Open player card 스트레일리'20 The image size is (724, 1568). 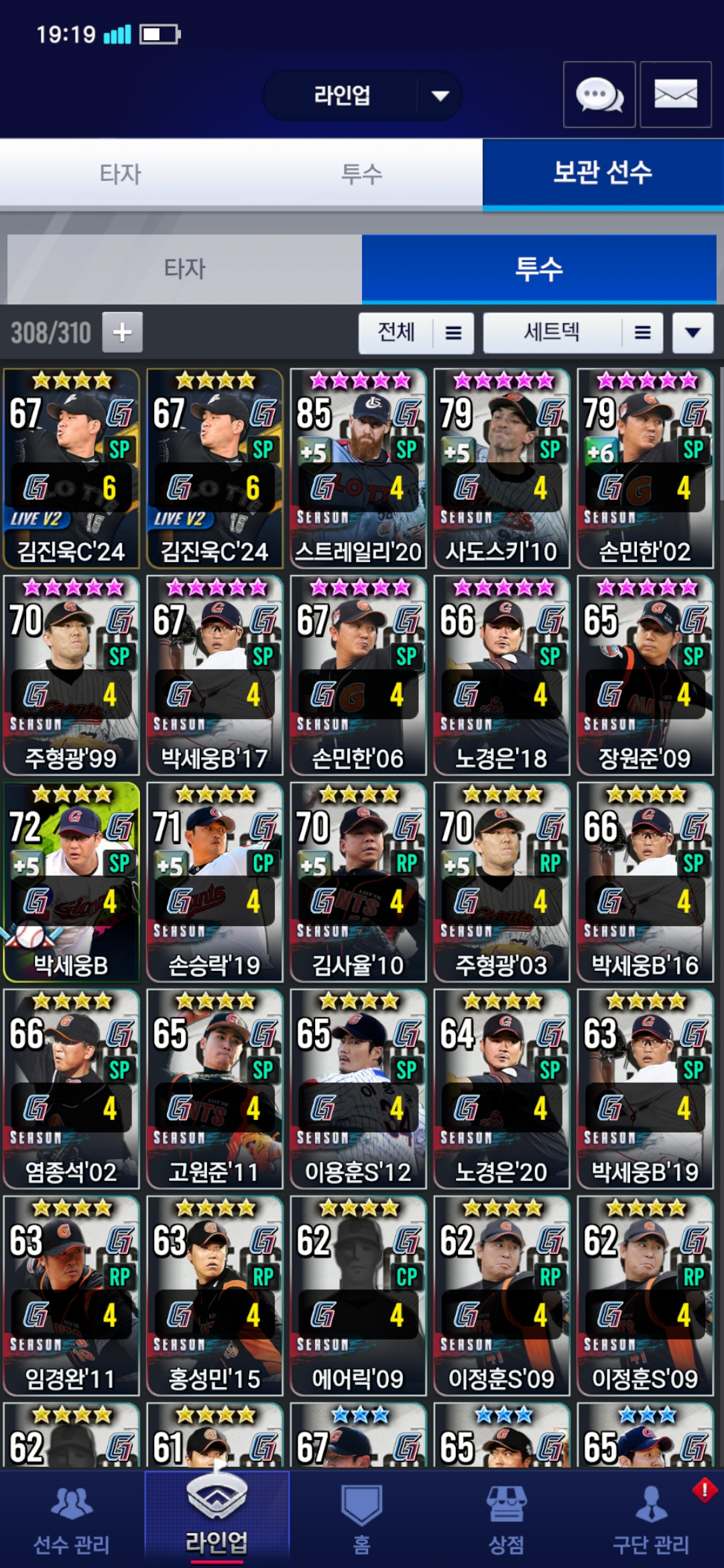click(358, 469)
